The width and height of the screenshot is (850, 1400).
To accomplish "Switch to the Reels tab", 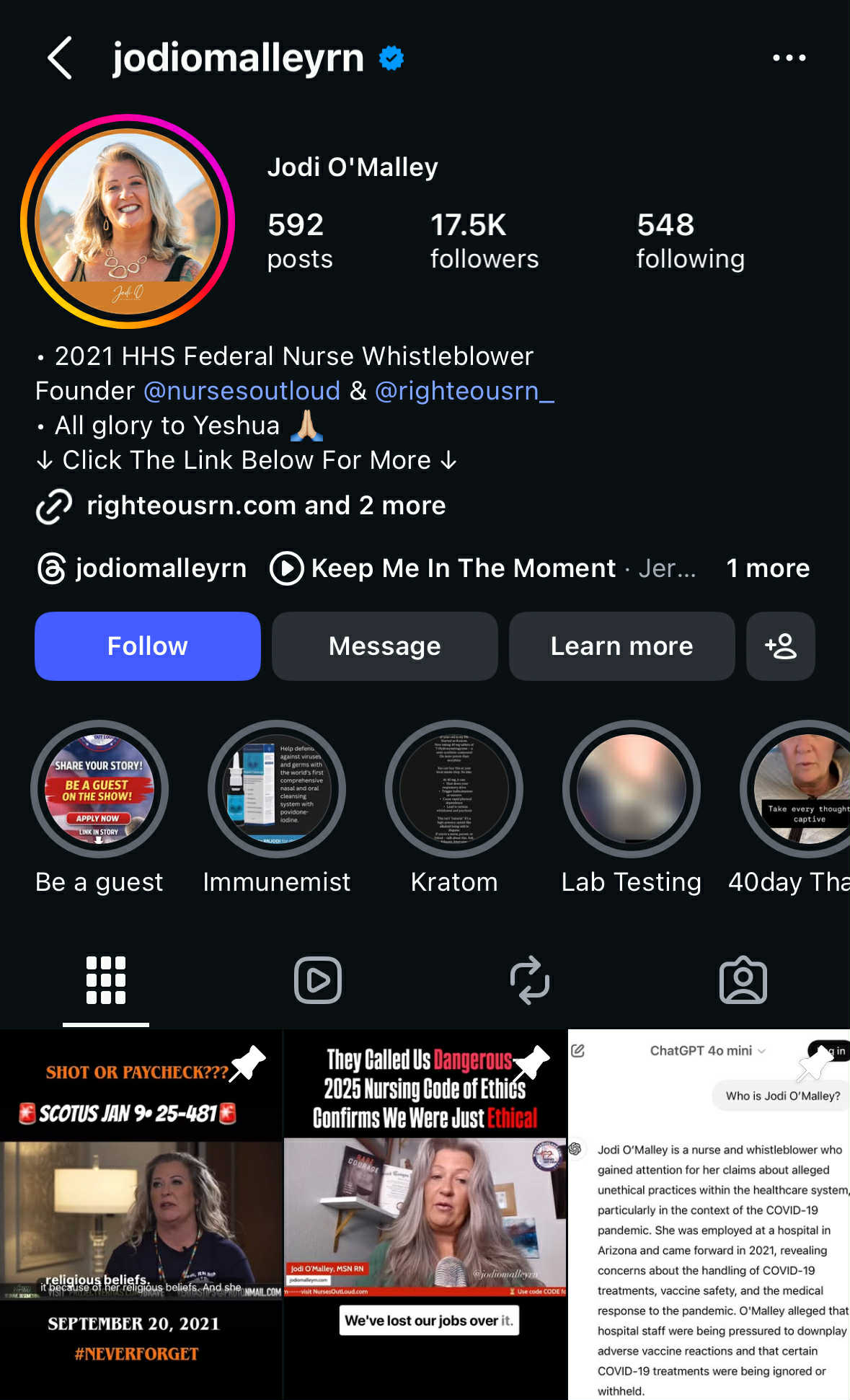I will (x=318, y=980).
